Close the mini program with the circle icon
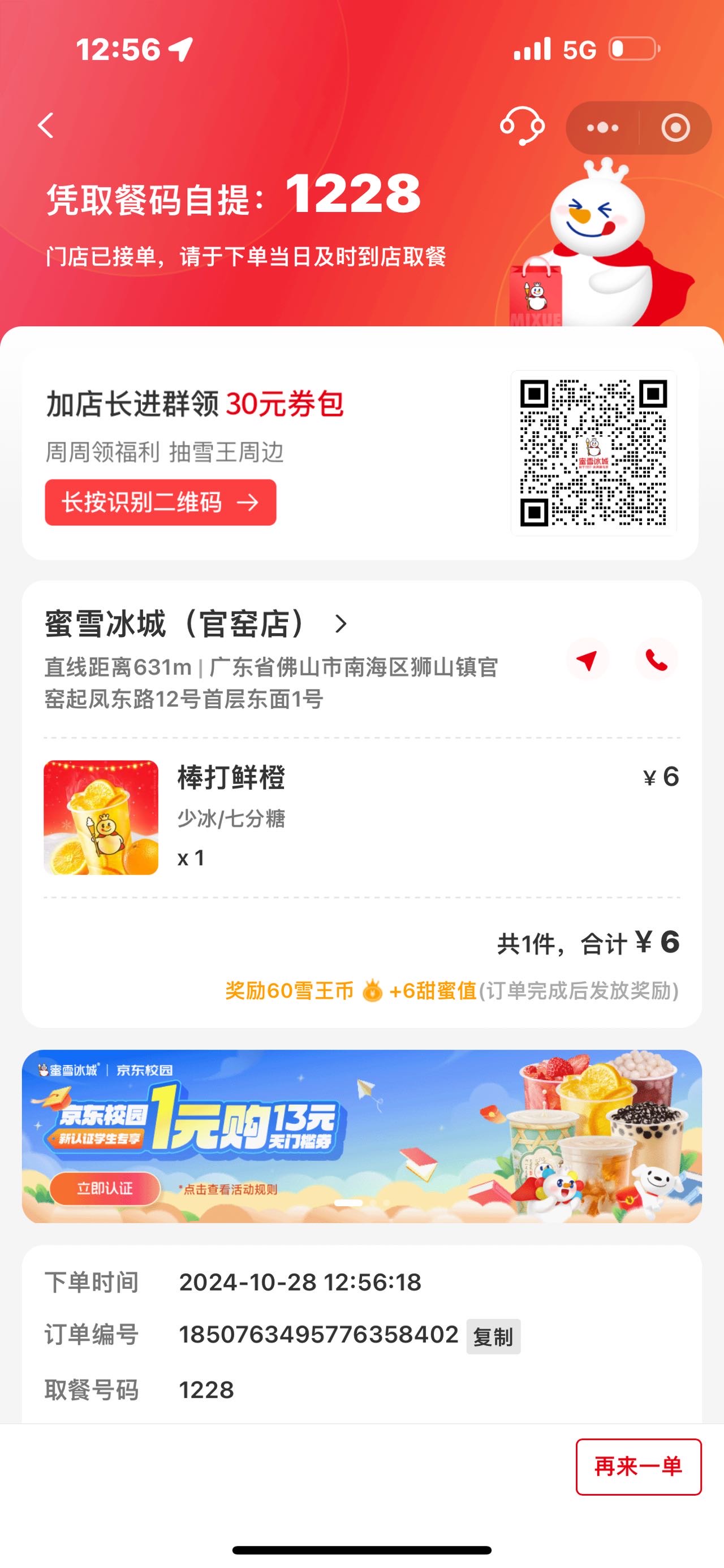Image resolution: width=724 pixels, height=1568 pixels. pos(675,128)
